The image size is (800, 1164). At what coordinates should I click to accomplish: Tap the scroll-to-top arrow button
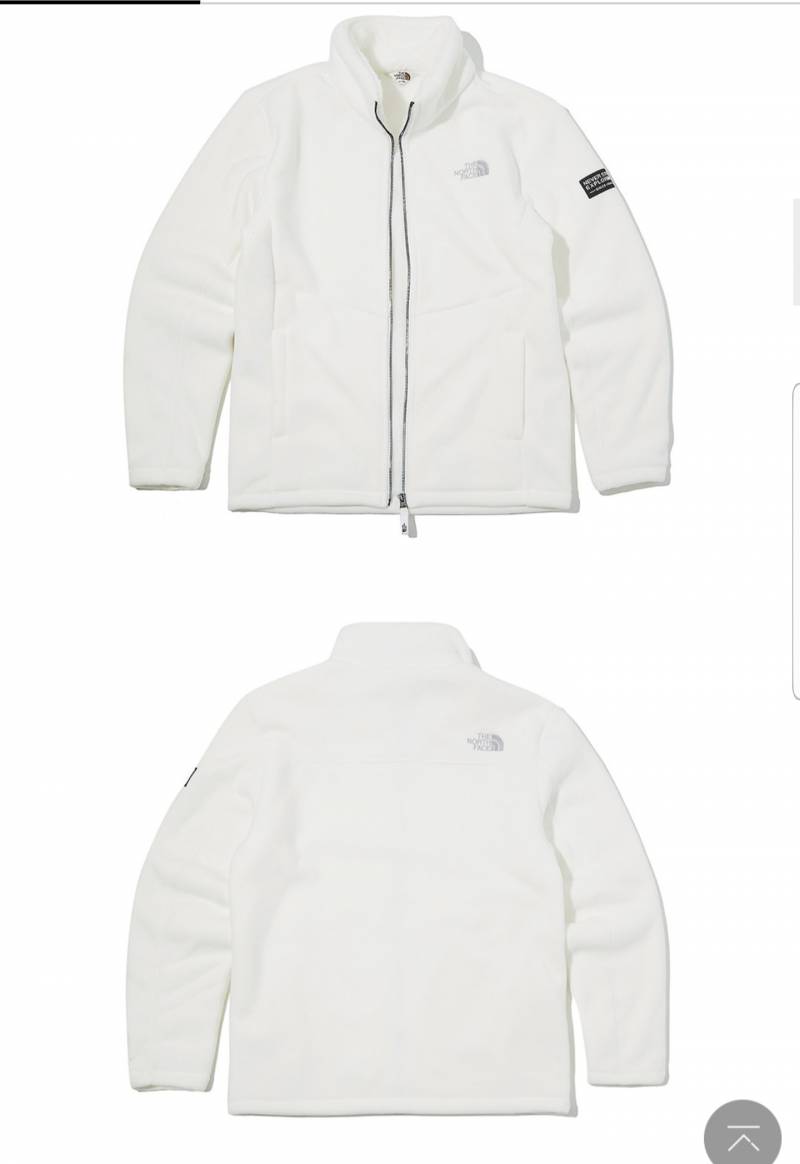pyautogui.click(x=743, y=1133)
